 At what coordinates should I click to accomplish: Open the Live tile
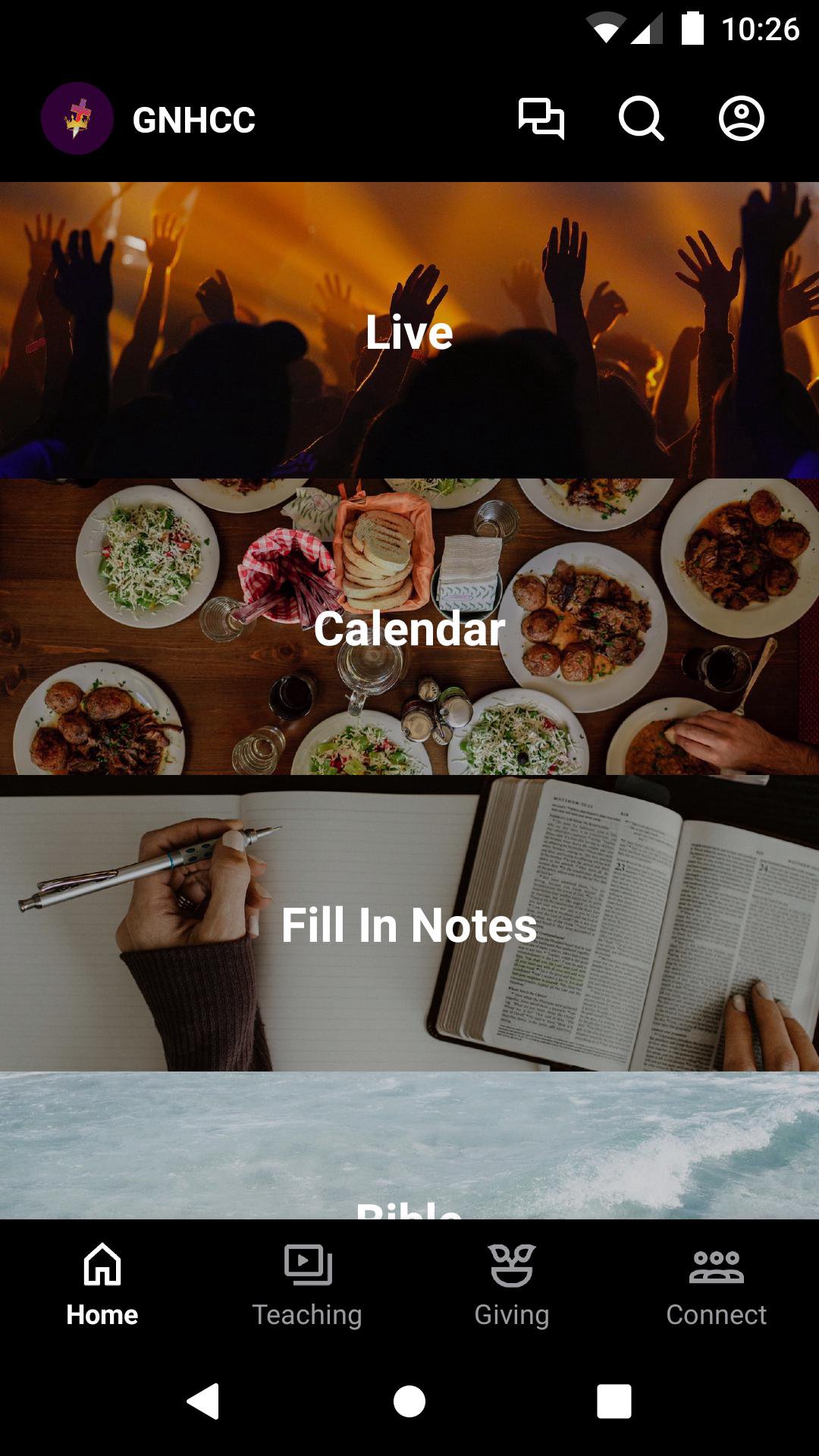[409, 331]
